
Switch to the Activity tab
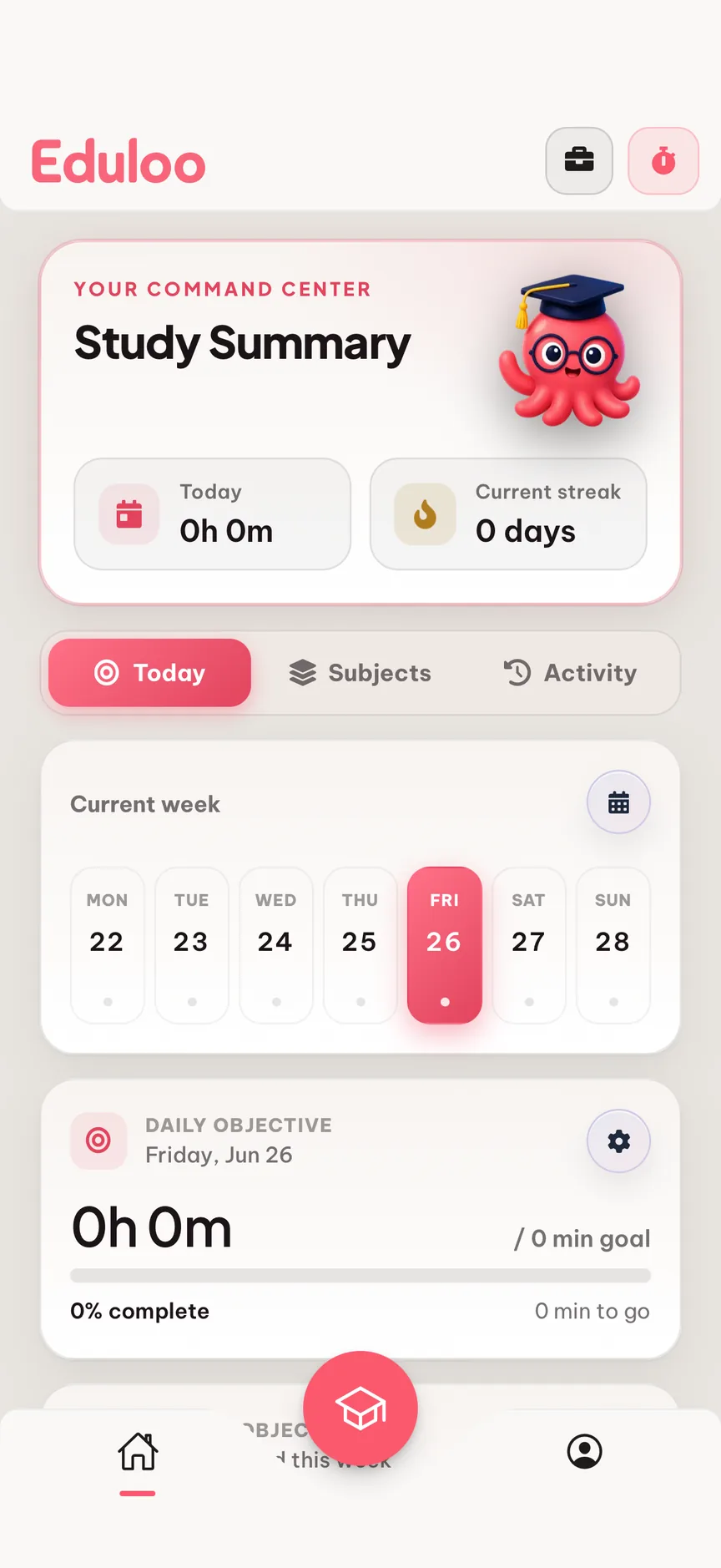570,673
